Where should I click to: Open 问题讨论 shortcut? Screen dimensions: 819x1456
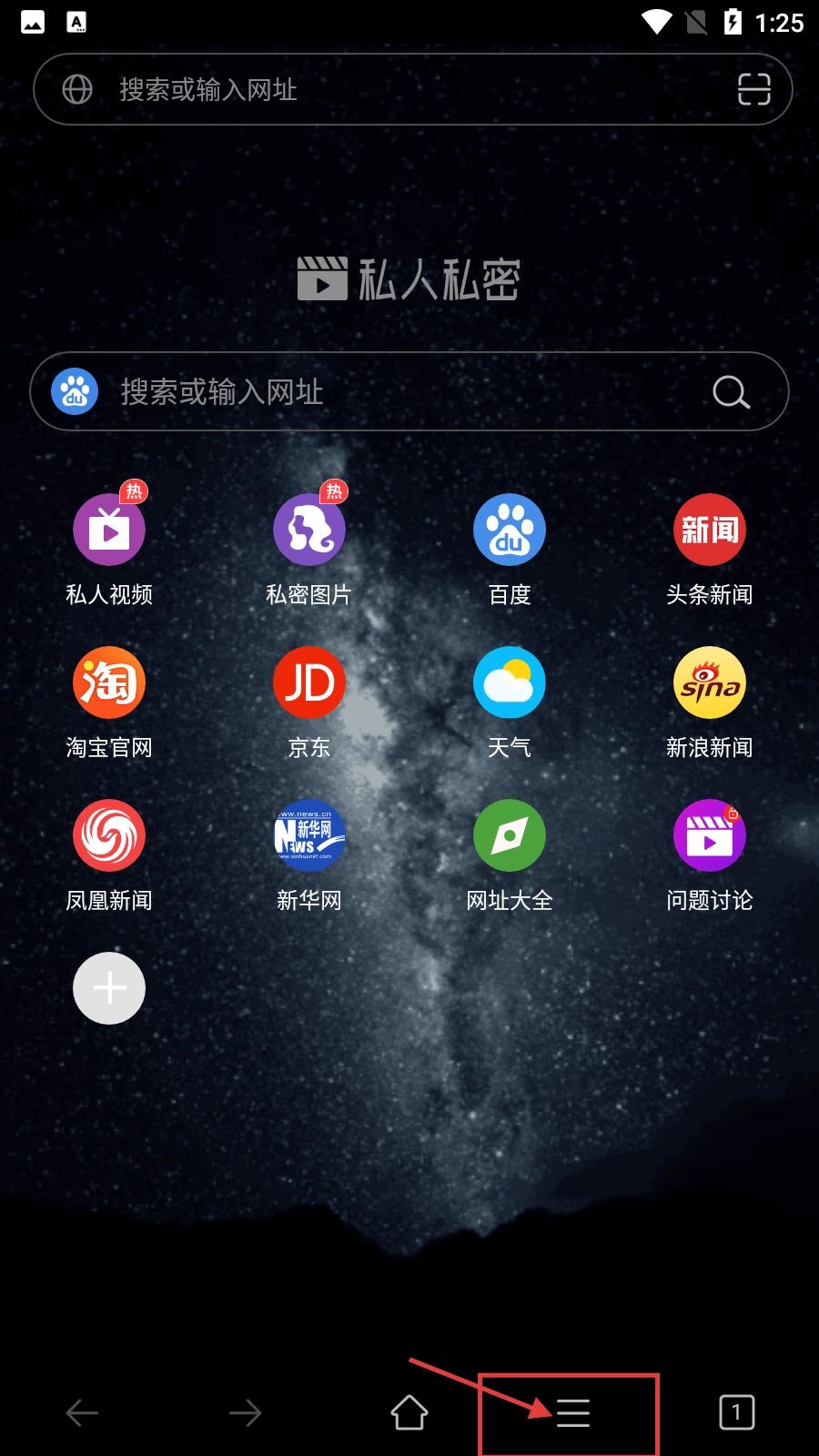710,835
